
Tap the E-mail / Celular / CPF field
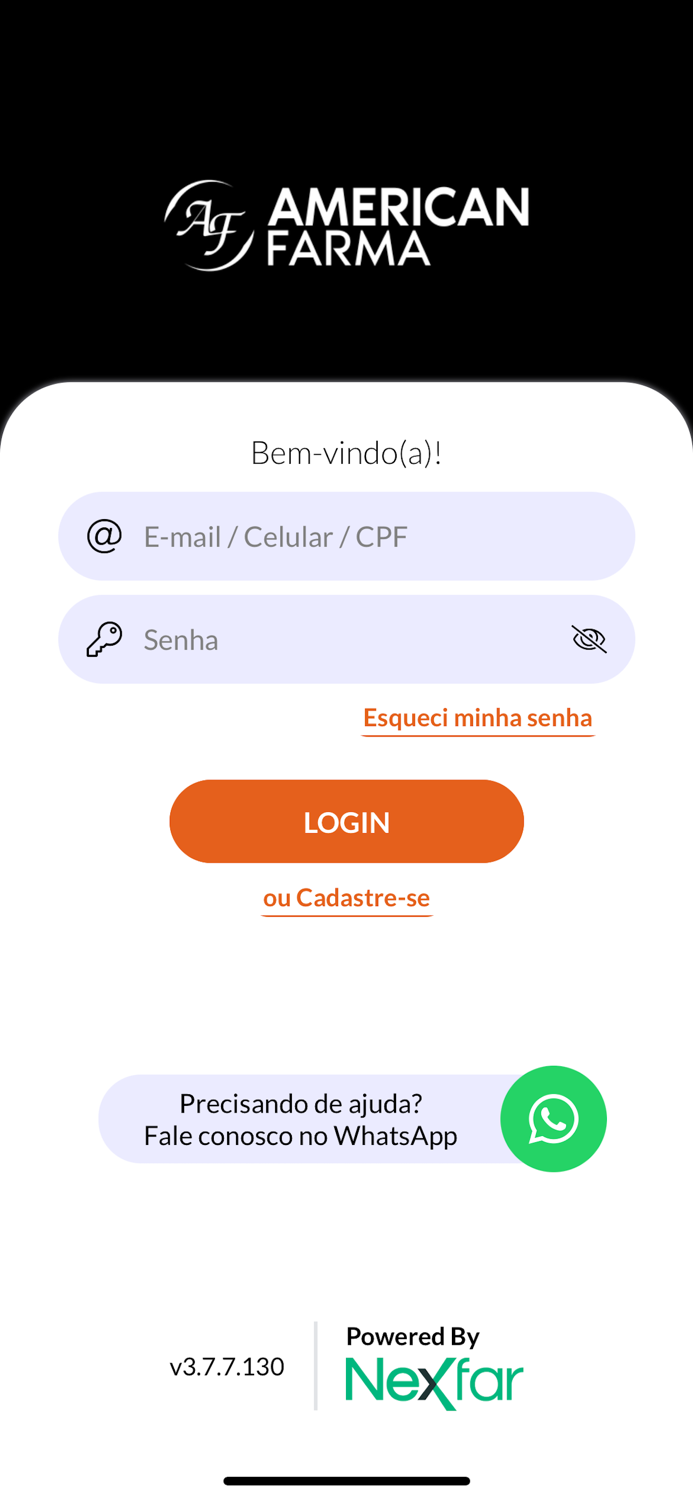346,536
